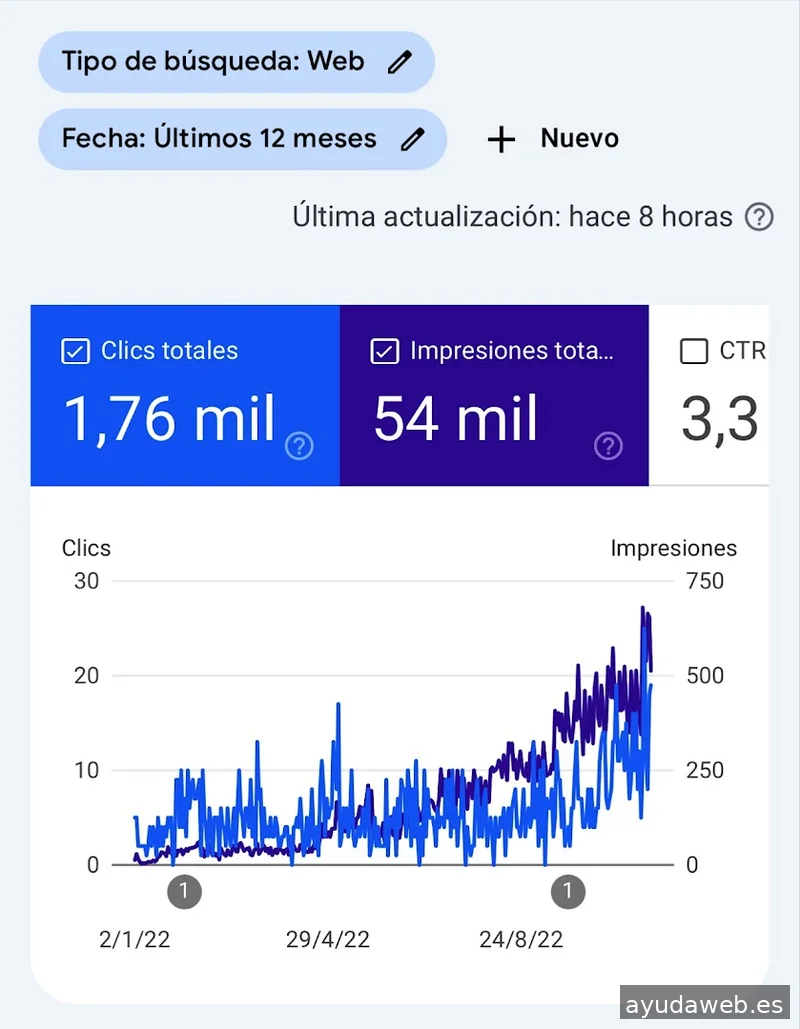Click the '2/1/22' date label on the axis

click(x=134, y=939)
